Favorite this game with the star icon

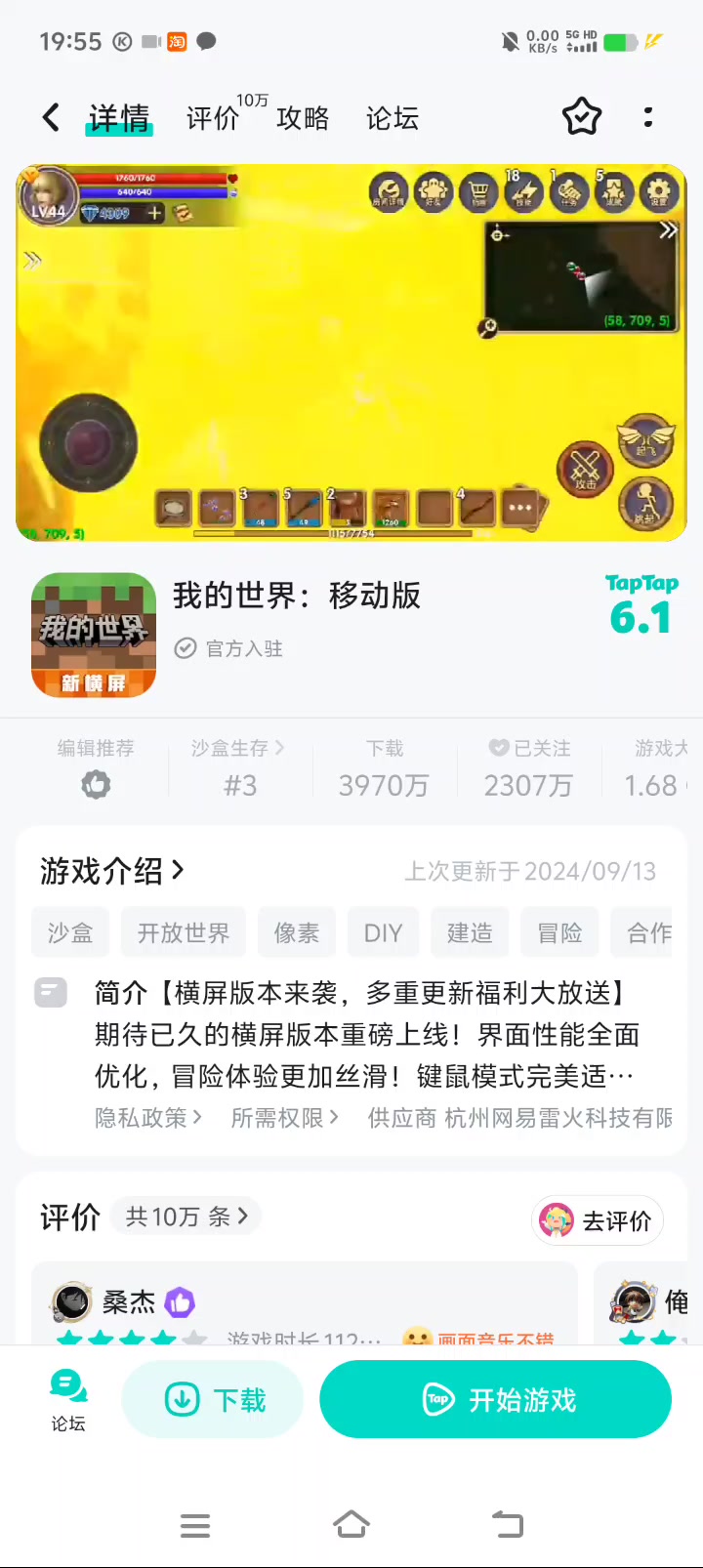[x=582, y=118]
